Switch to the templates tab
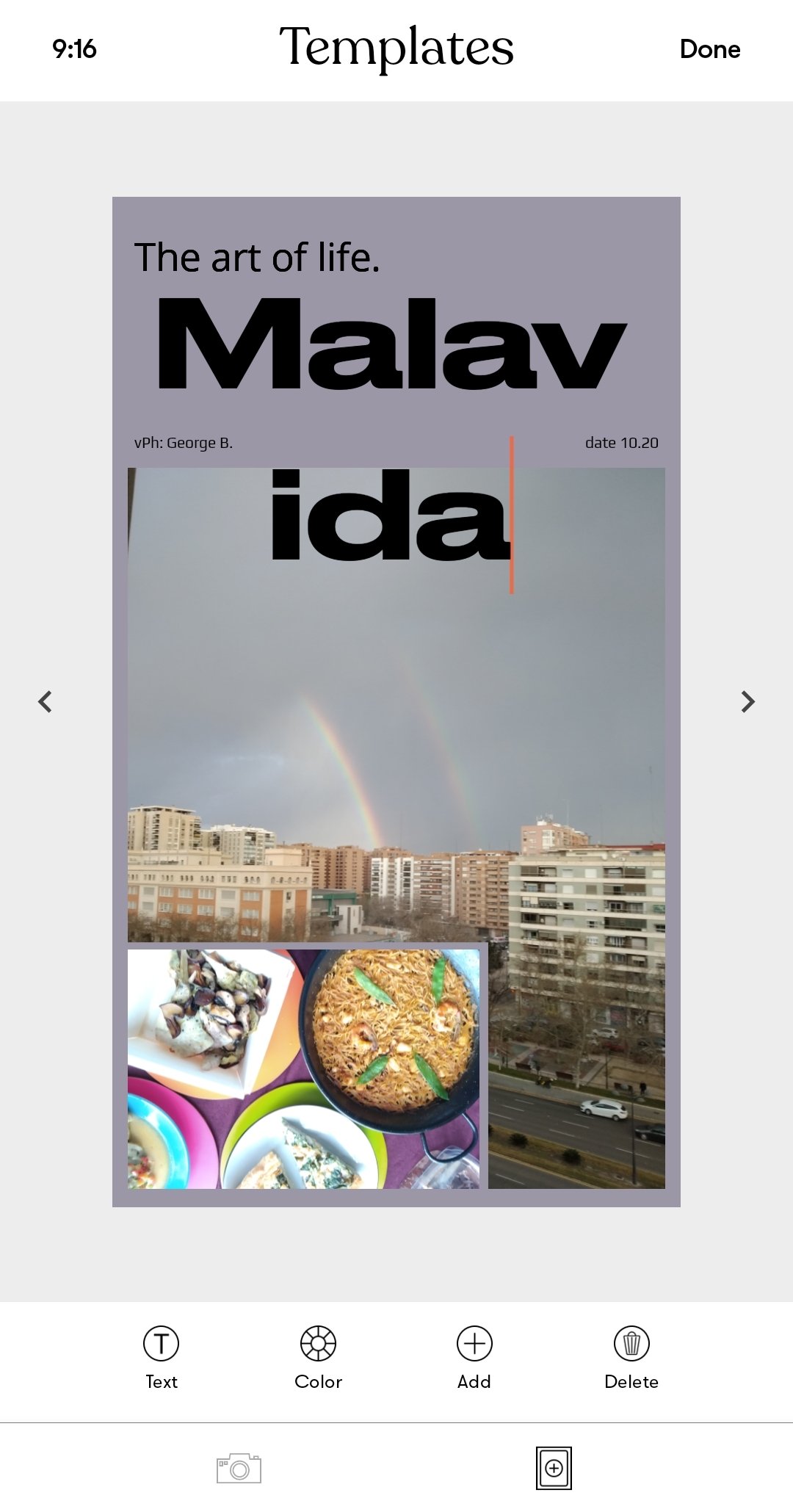Image resolution: width=793 pixels, height=1512 pixels. pyautogui.click(x=554, y=1468)
